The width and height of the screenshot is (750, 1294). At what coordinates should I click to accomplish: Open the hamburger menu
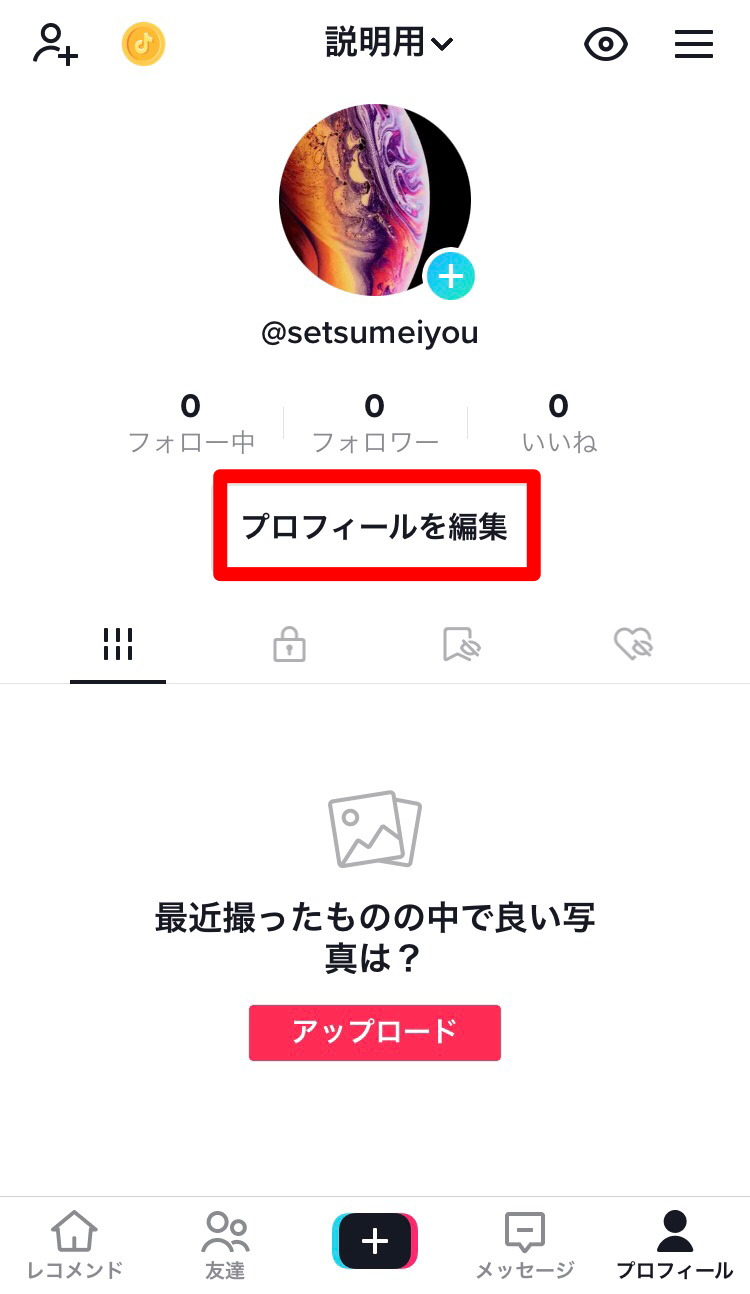(694, 44)
